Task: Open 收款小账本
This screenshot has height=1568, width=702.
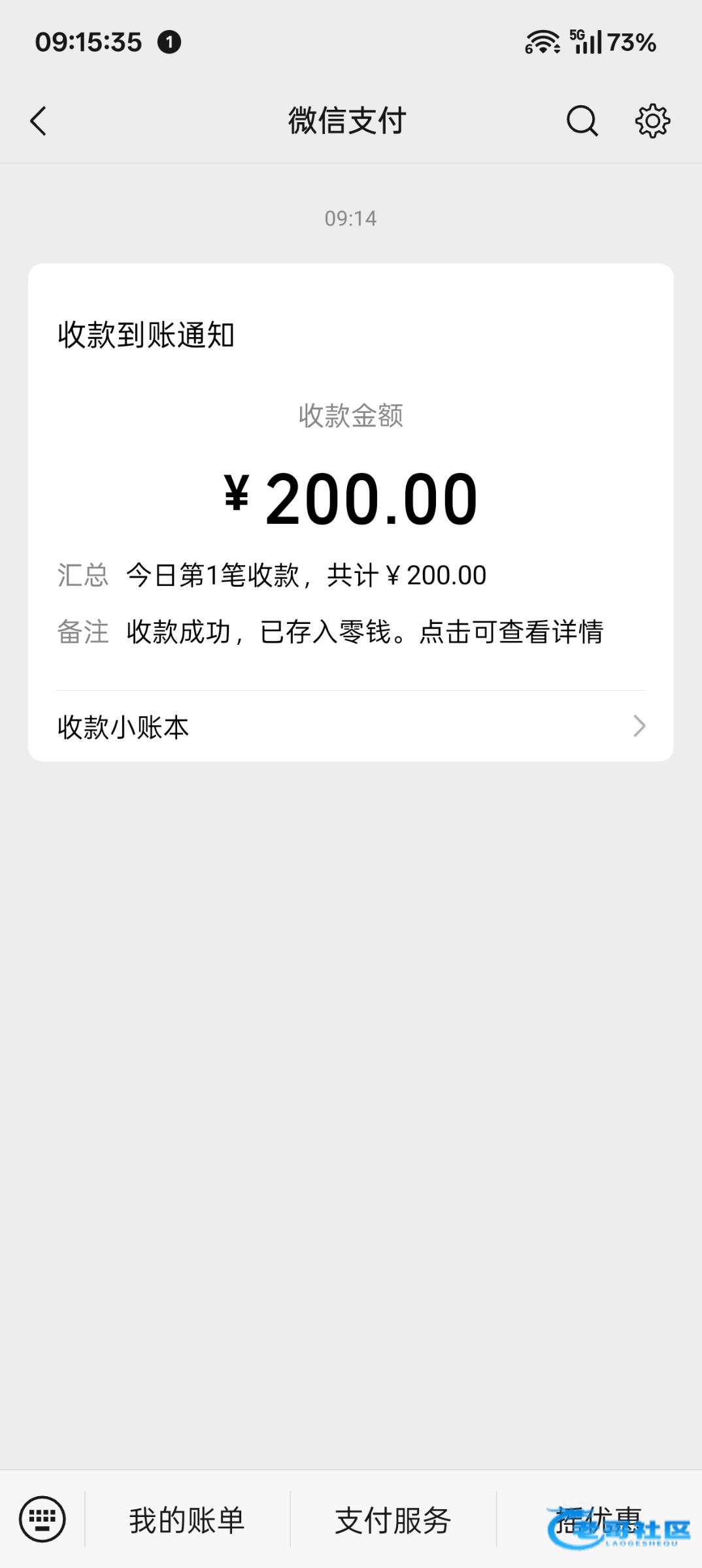Action: (351, 726)
